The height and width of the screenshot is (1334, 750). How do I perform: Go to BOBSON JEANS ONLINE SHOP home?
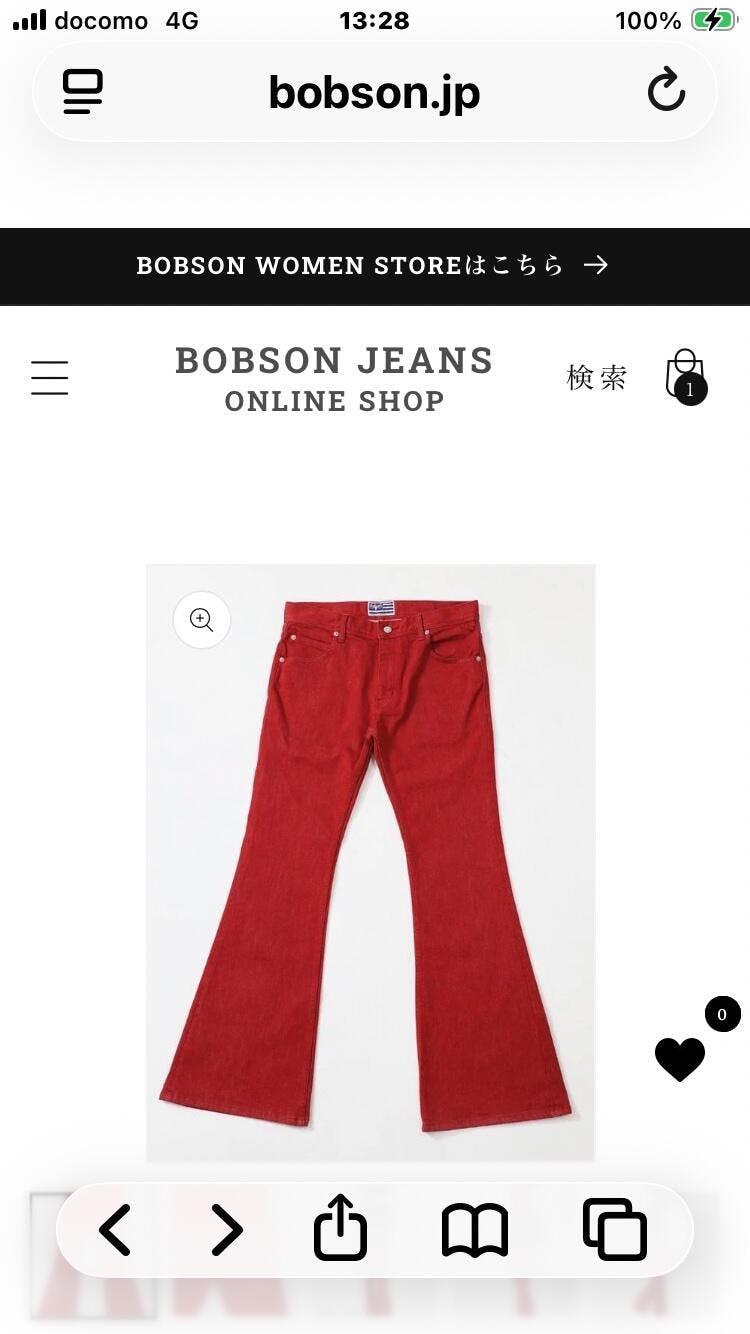[x=334, y=379]
